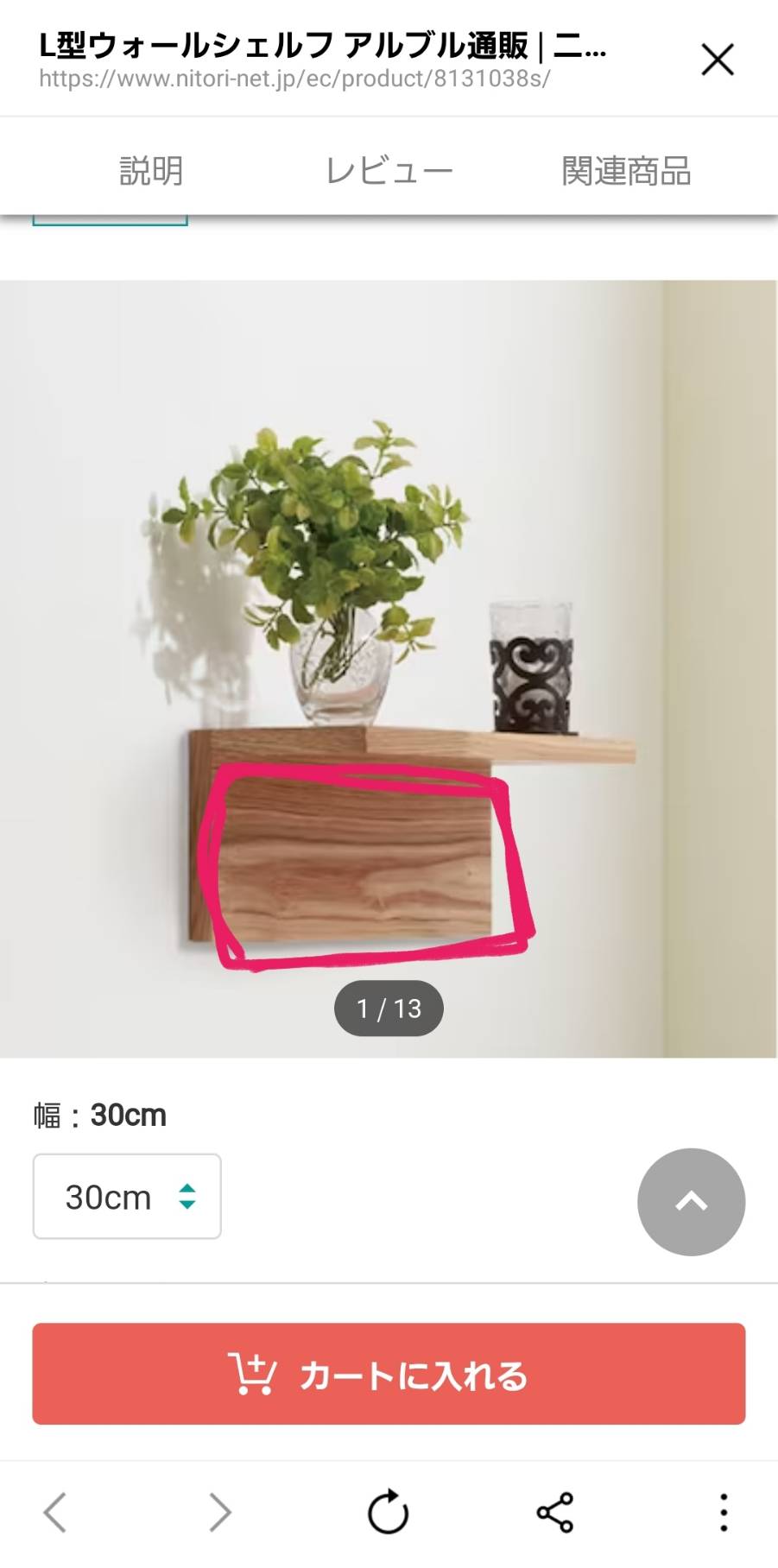This screenshot has height=1568, width=778.
Task: Reload the current page
Action: [388, 1512]
